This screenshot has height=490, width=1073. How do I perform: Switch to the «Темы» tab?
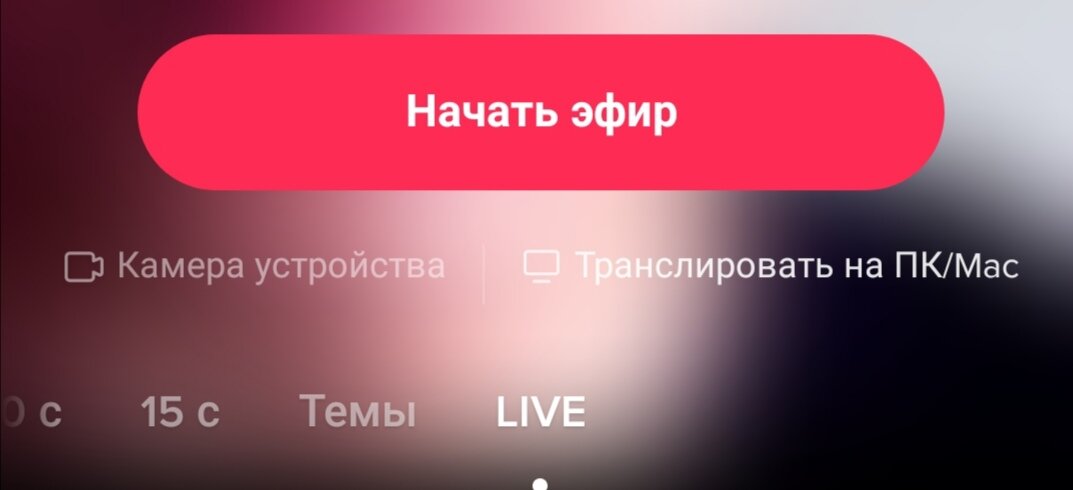tap(357, 412)
